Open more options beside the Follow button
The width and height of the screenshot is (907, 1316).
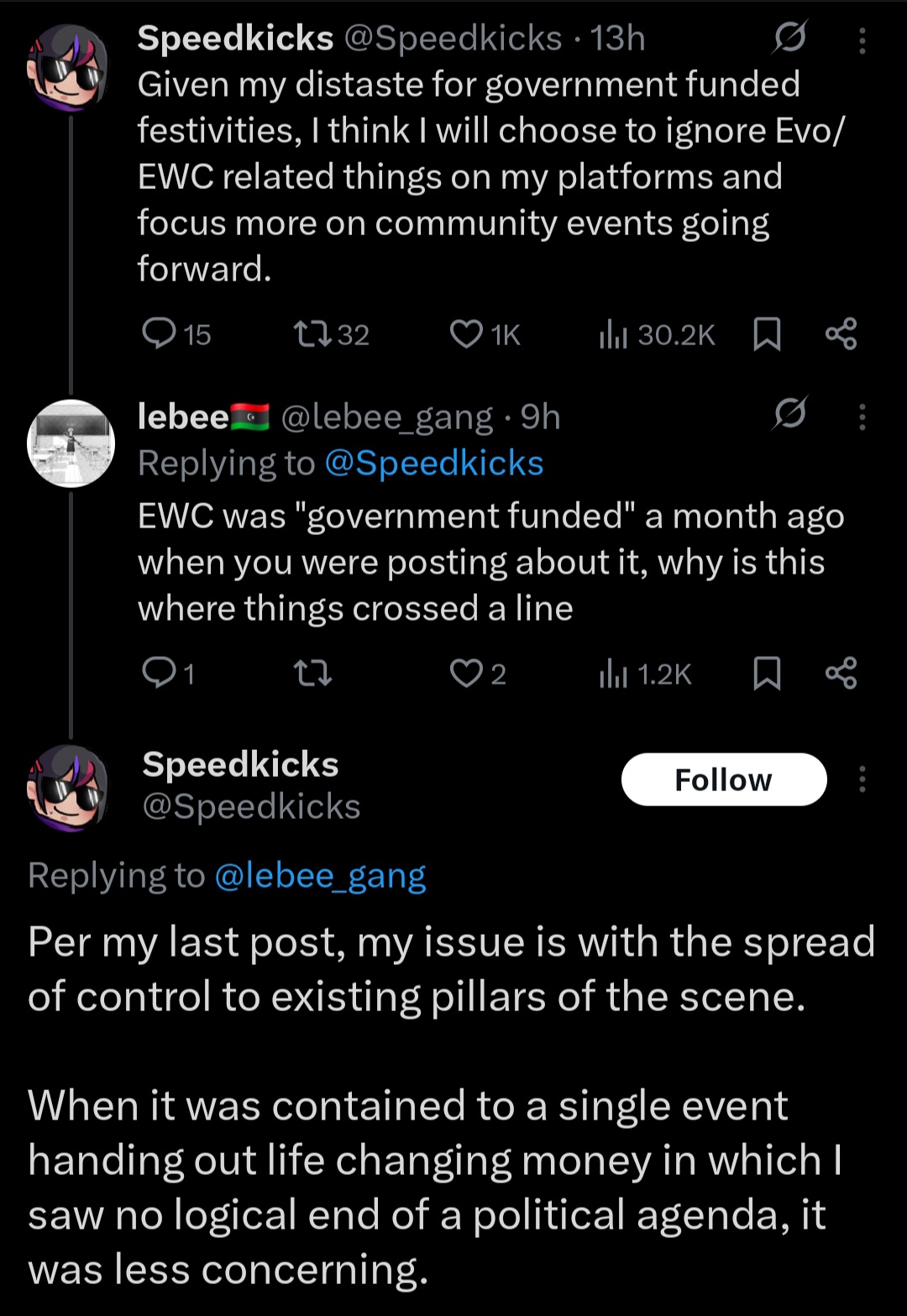[862, 779]
